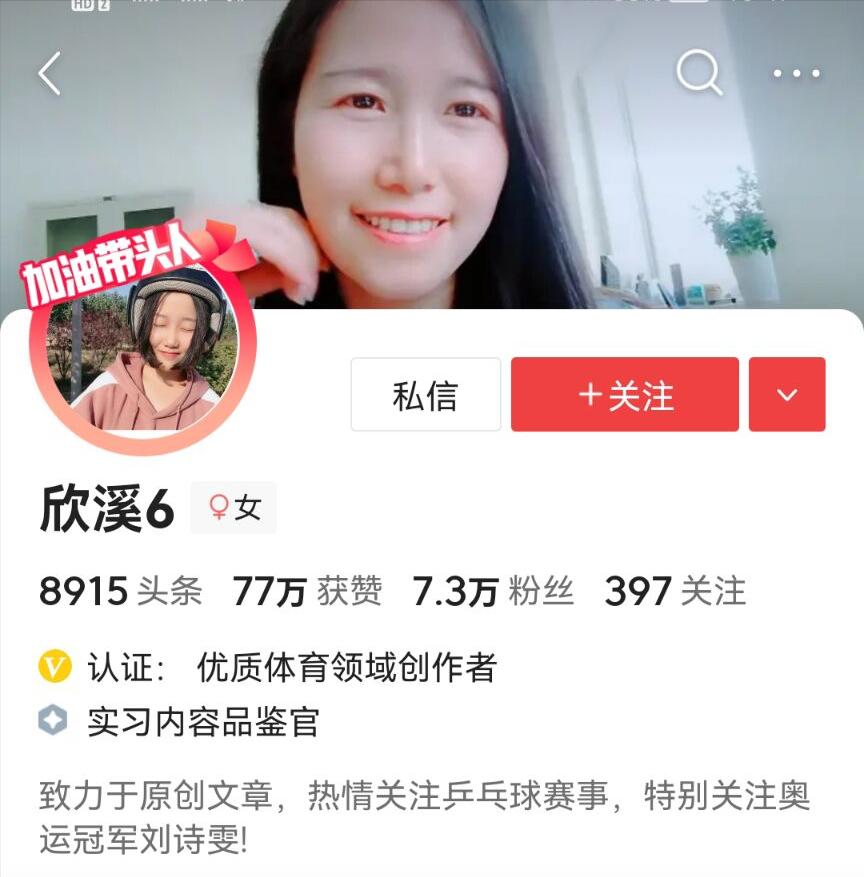The width and height of the screenshot is (864, 877).
Task: View the 7.3万 粉丝 followers list
Action: [x=493, y=592]
